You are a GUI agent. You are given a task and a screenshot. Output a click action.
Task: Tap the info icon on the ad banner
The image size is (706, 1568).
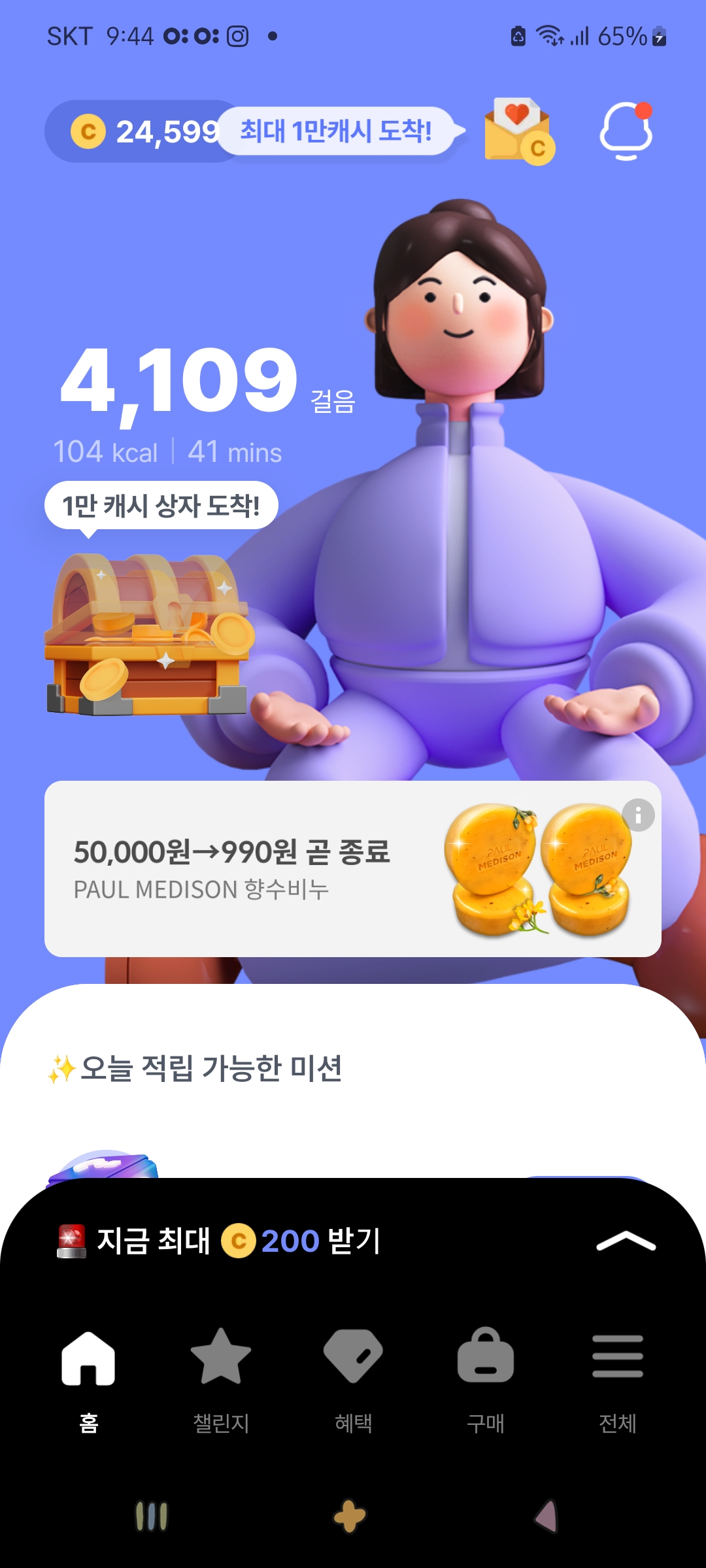[638, 815]
